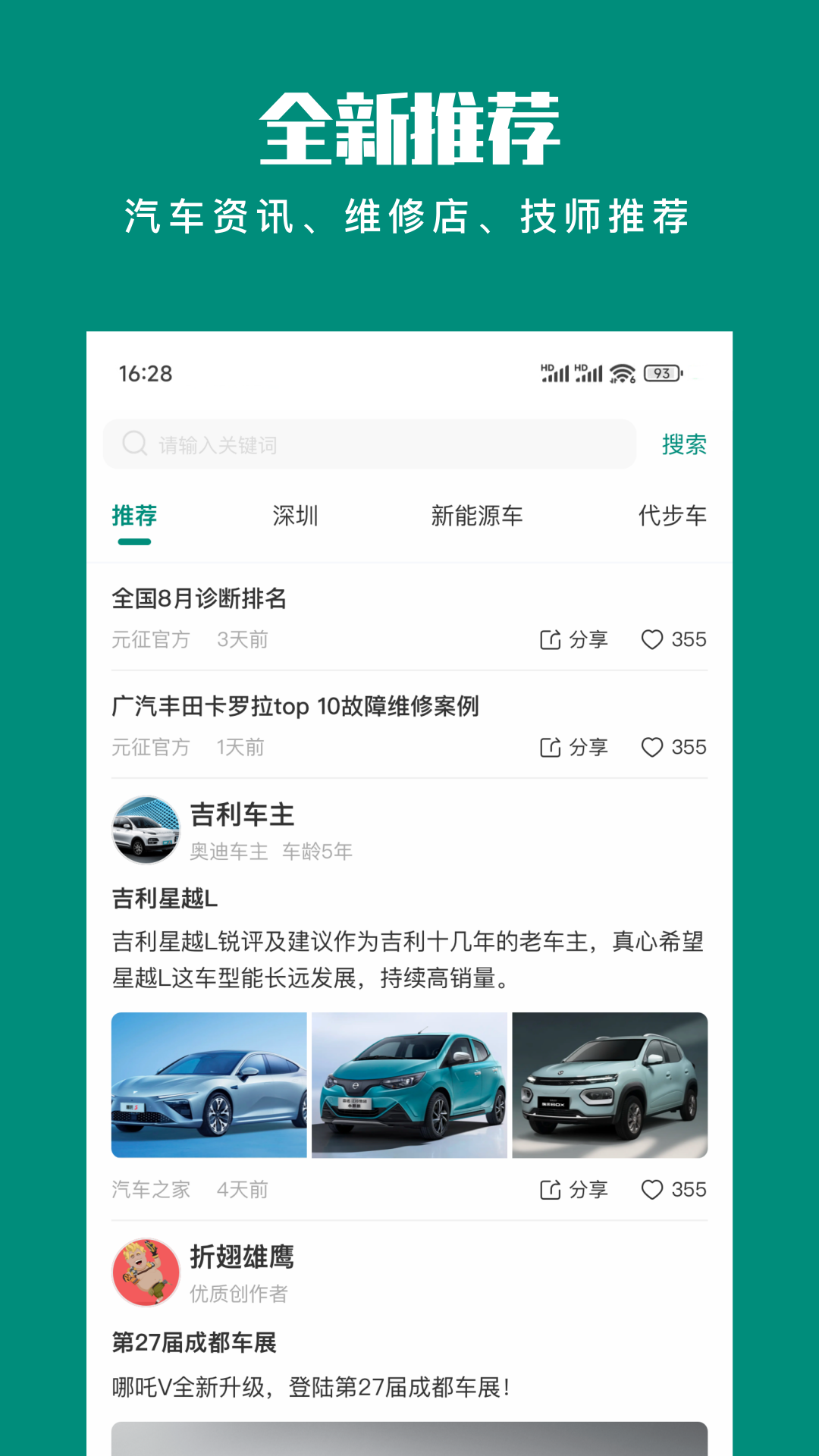Open the 新能源车 category

pos(476,516)
